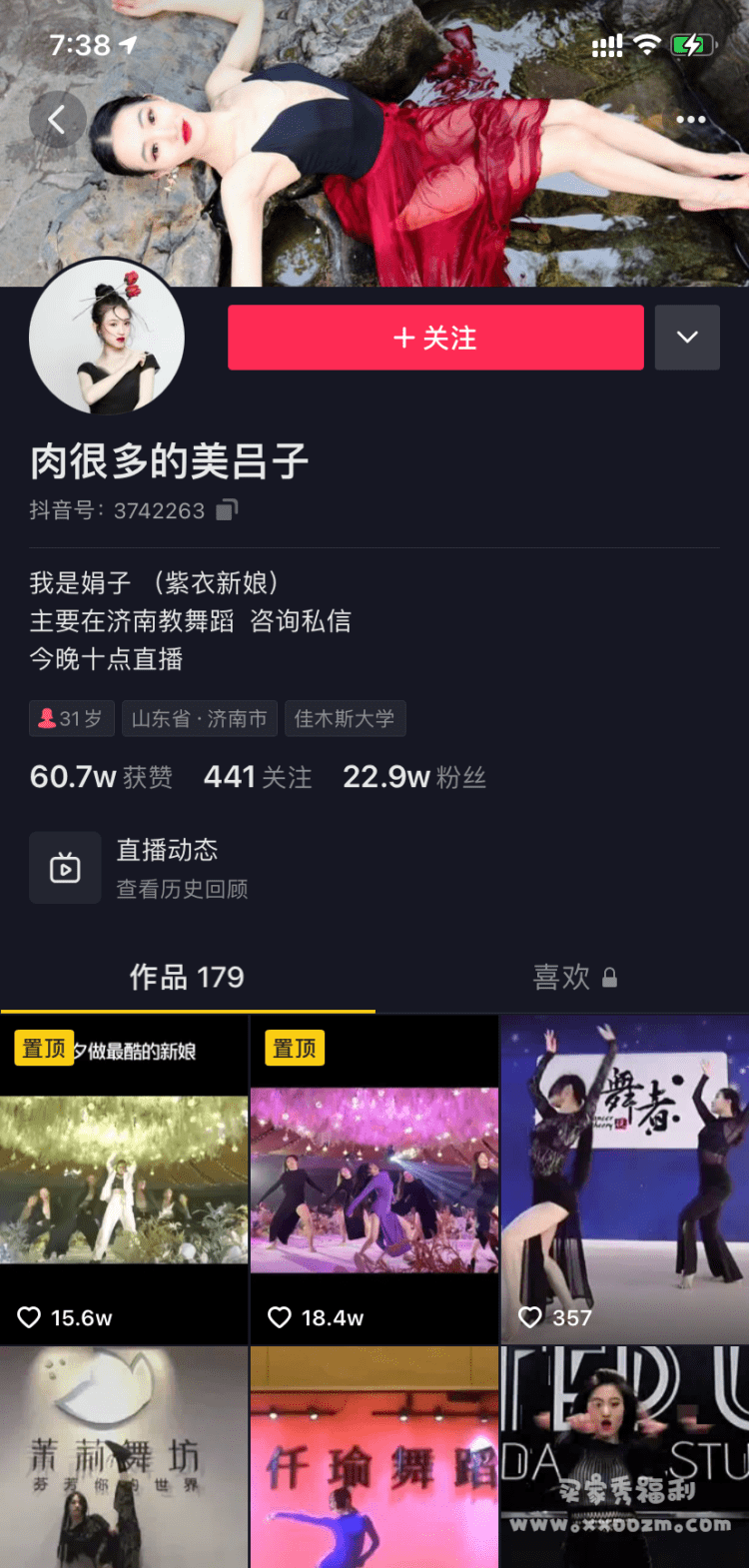Open the 仟瑜舞蹈 video tile
749x1568 pixels.
tap(374, 1456)
